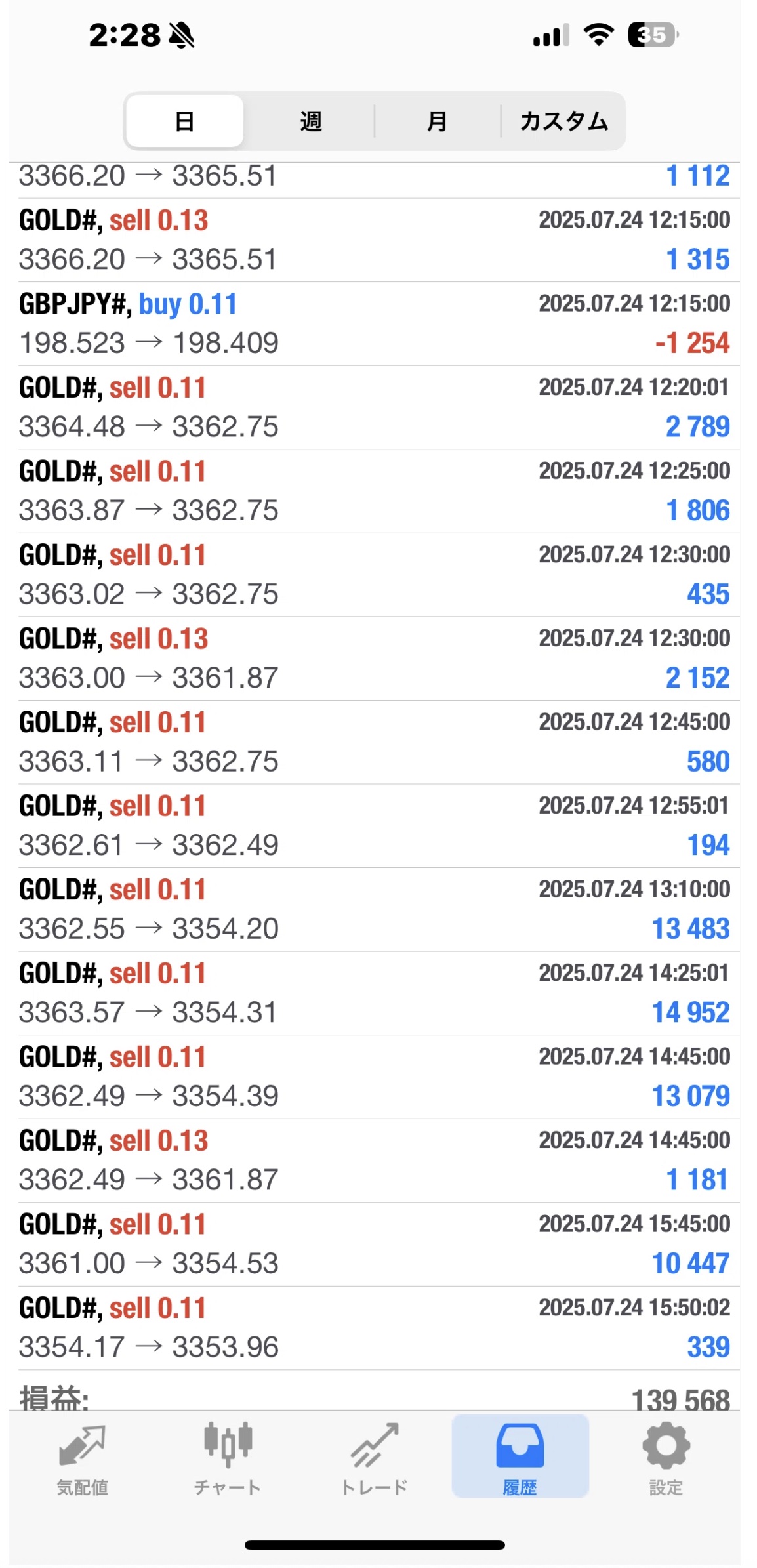Expand the GBPJPY# buy 0.11 trade
The height and width of the screenshot is (1568, 757).
pyautogui.click(x=374, y=323)
